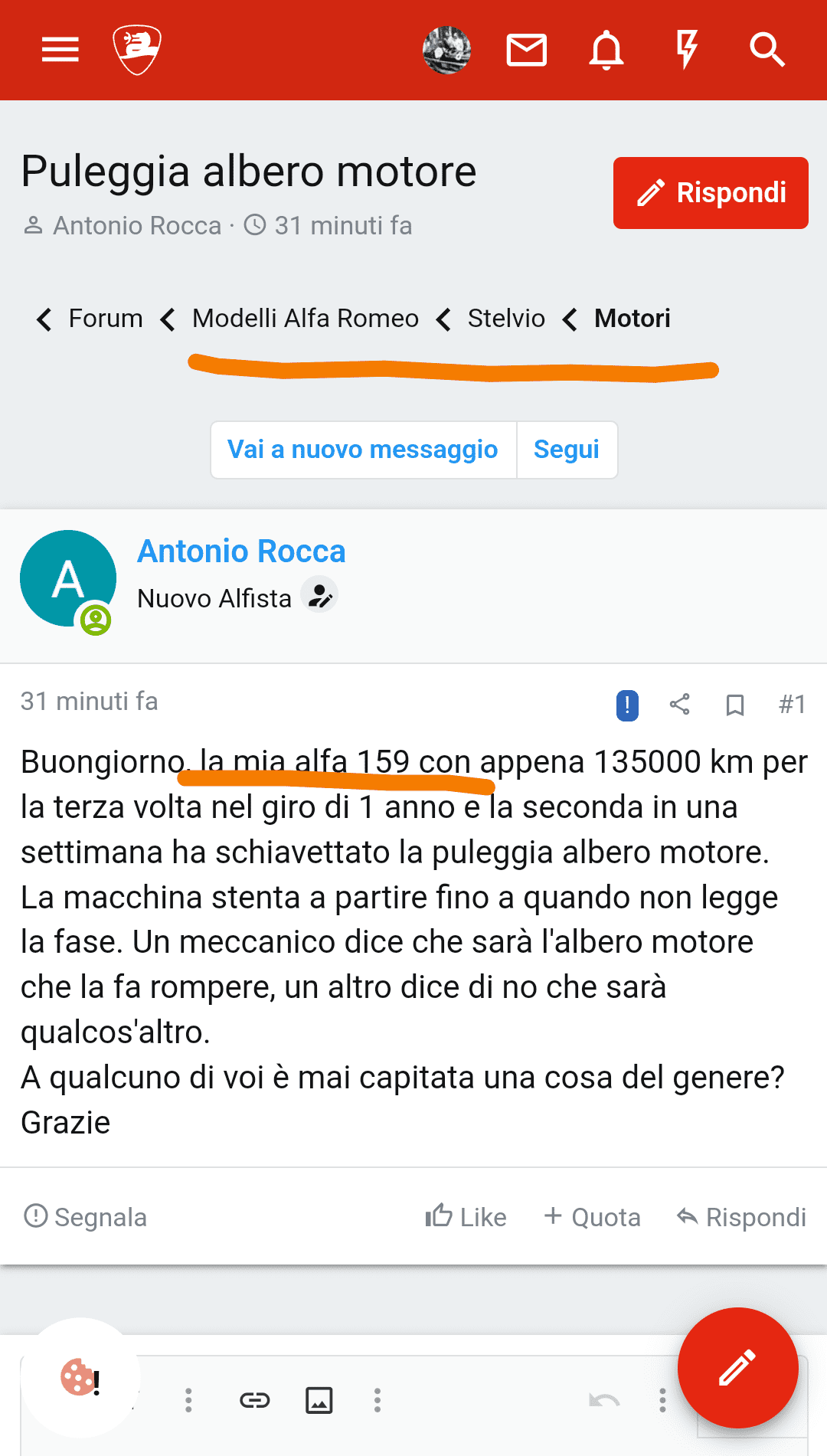Open the Stelvio breadcrumb
The width and height of the screenshot is (827, 1456).
506,319
